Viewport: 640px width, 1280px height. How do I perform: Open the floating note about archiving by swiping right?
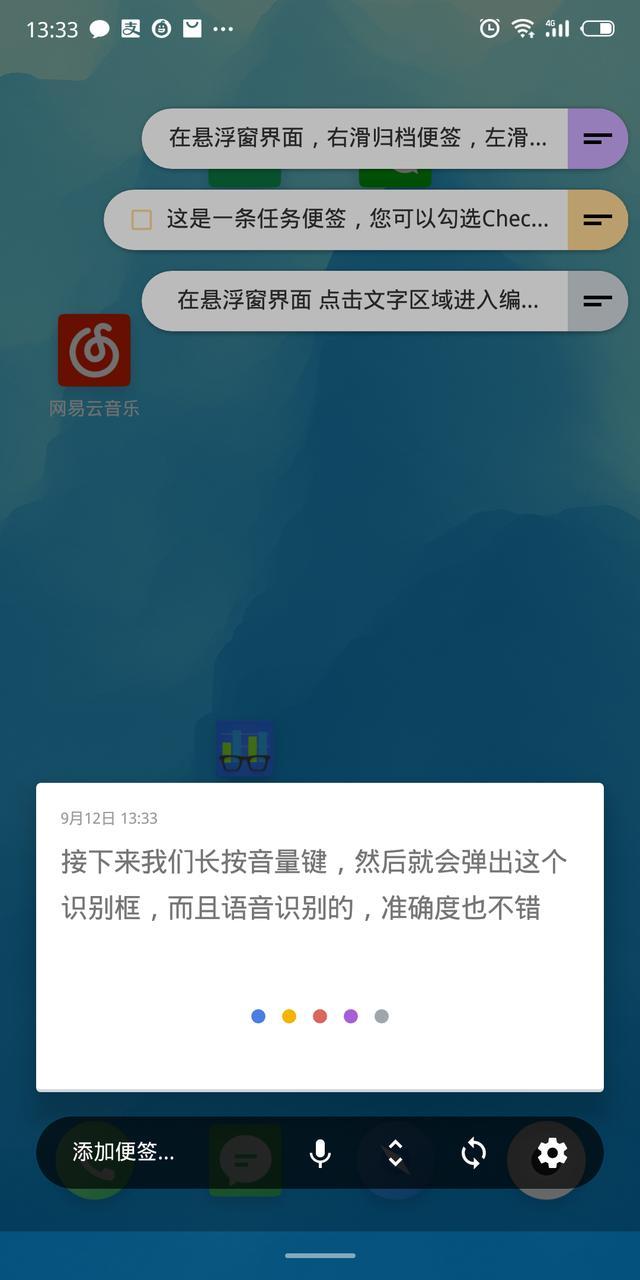pyautogui.click(x=357, y=138)
